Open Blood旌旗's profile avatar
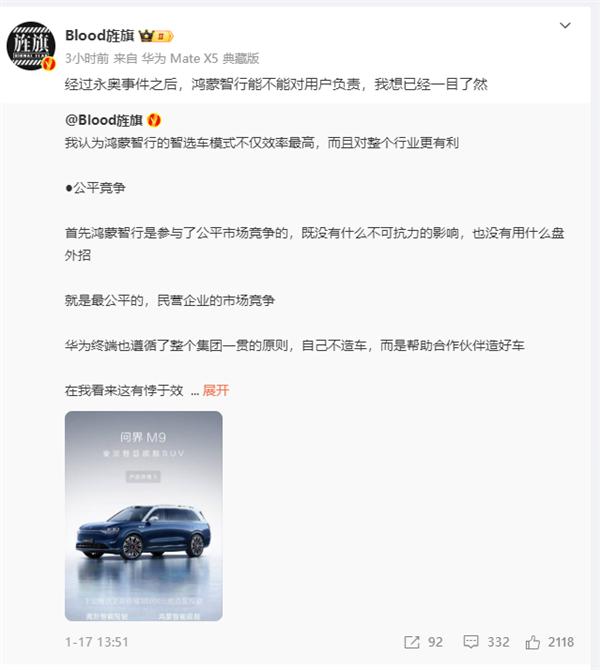 tap(32, 45)
